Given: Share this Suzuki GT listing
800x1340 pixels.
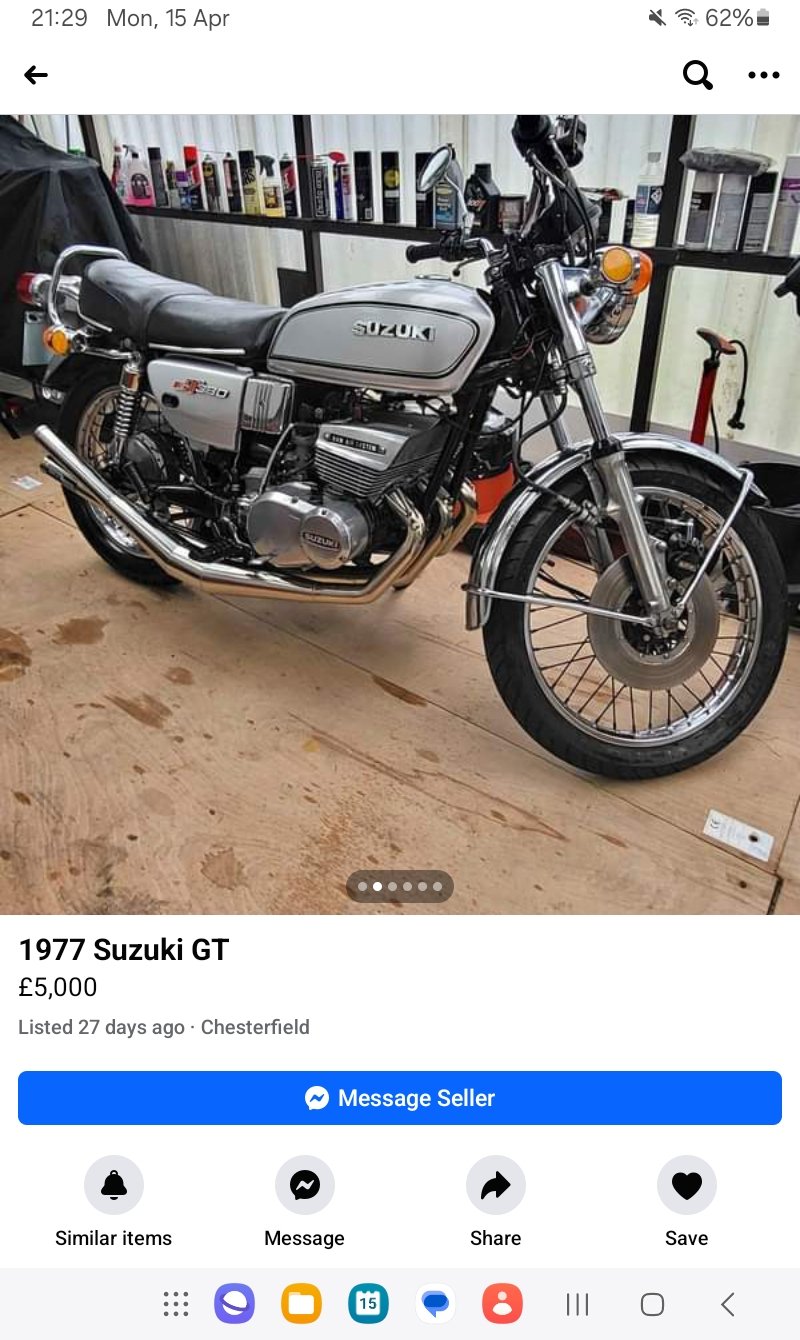Looking at the screenshot, I should (x=496, y=1185).
